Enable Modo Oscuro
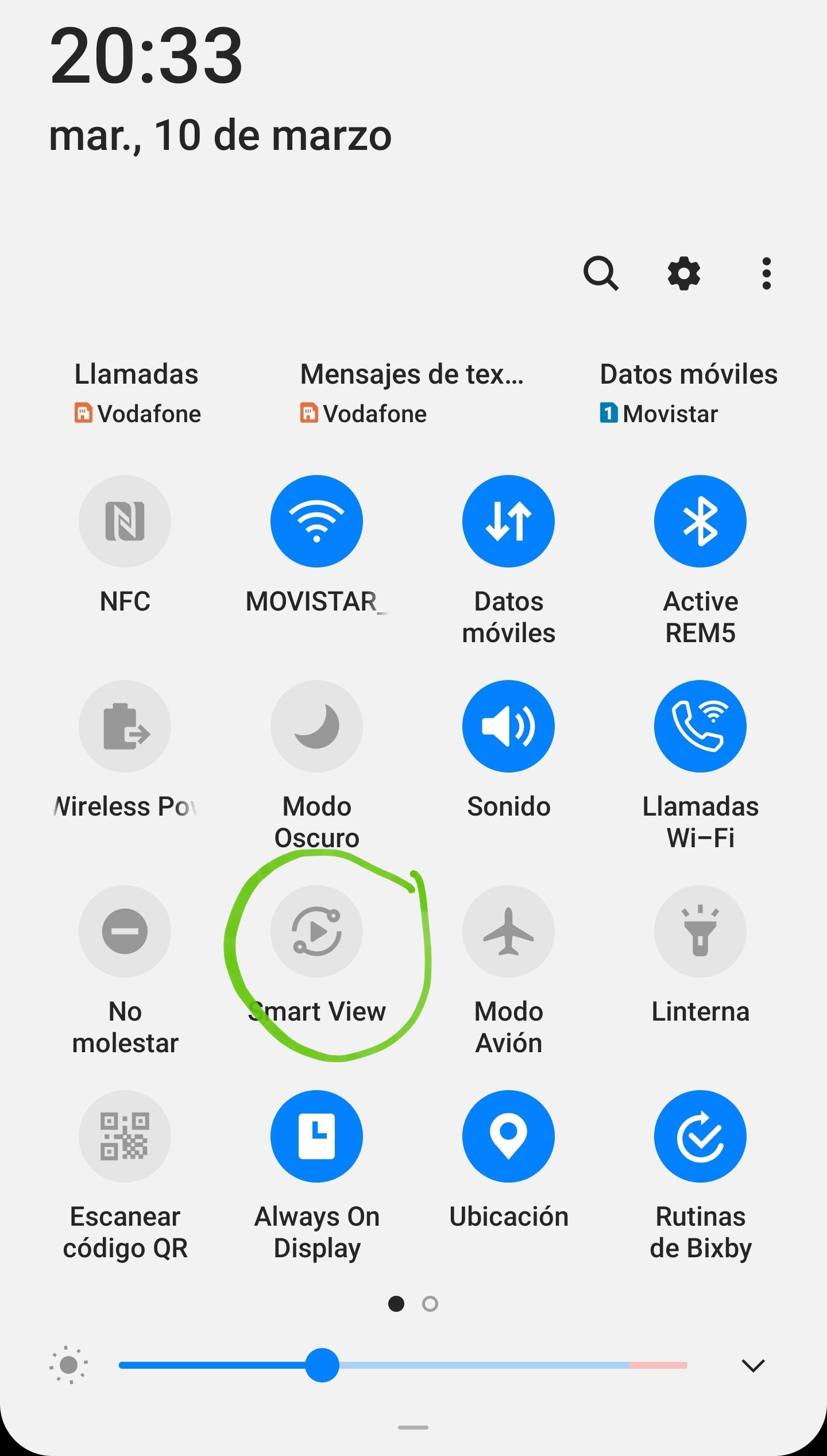The width and height of the screenshot is (827, 1456). click(x=316, y=726)
